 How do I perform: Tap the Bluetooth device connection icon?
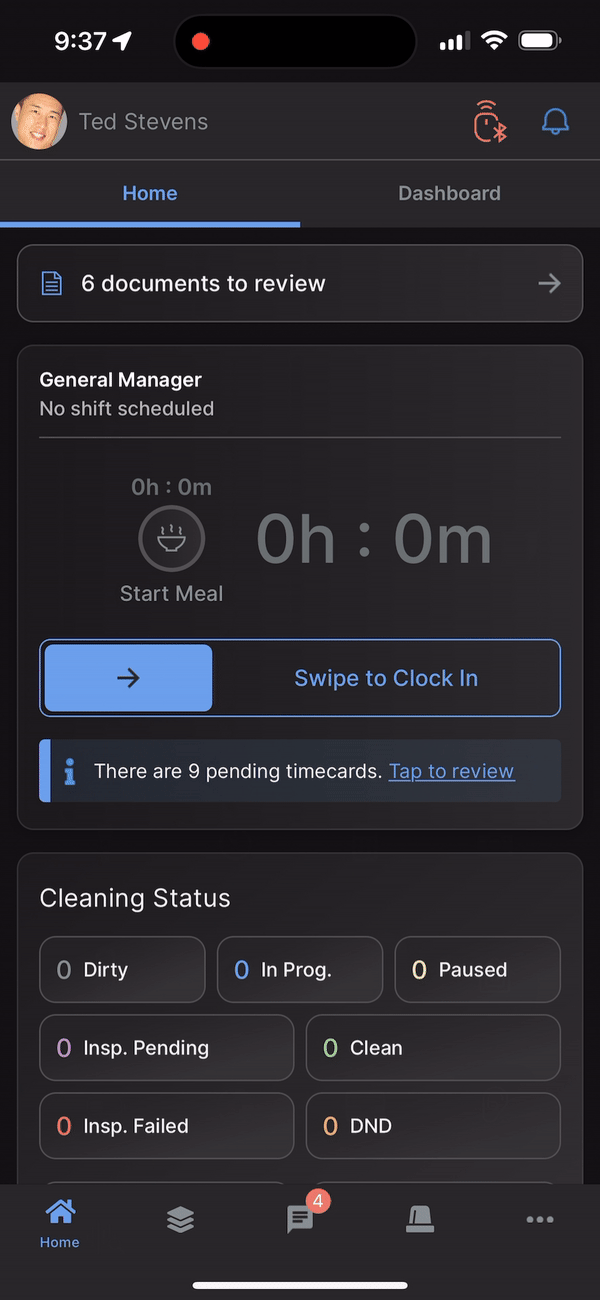coord(490,122)
